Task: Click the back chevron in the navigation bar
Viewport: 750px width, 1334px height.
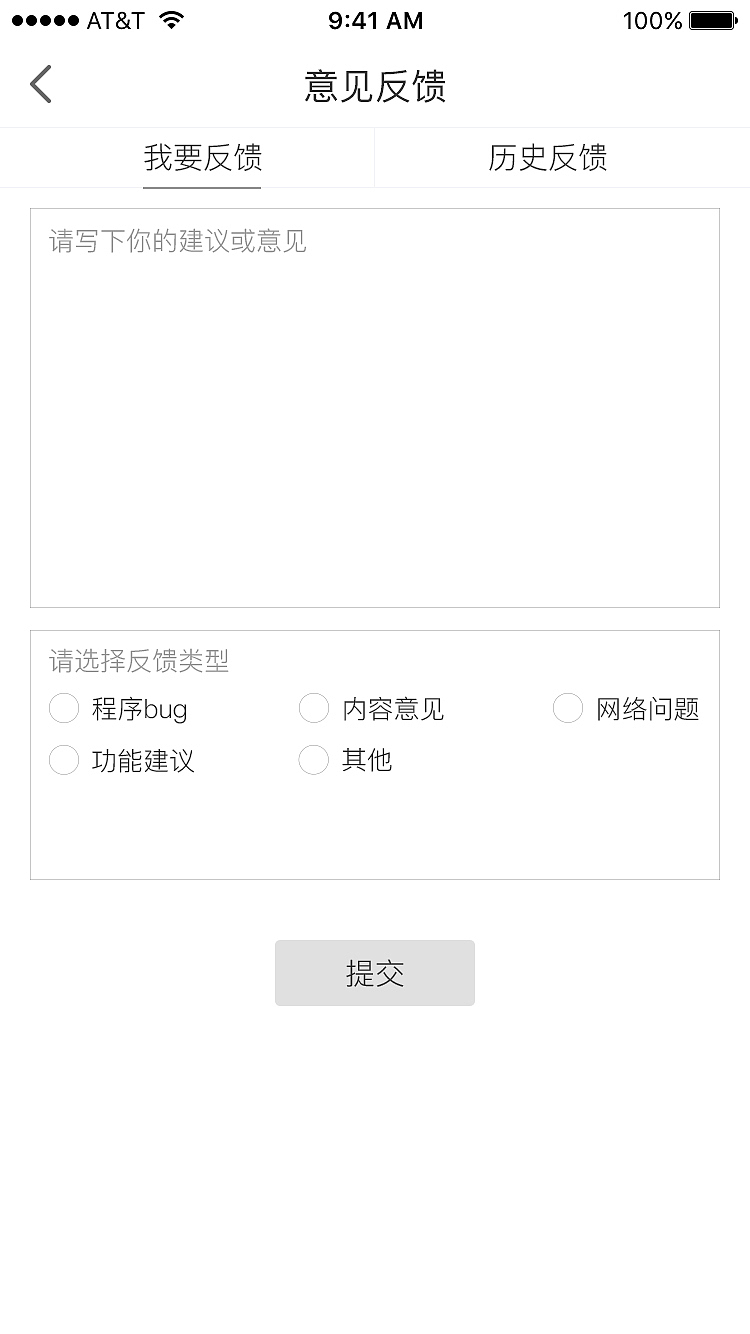Action: 40,84
